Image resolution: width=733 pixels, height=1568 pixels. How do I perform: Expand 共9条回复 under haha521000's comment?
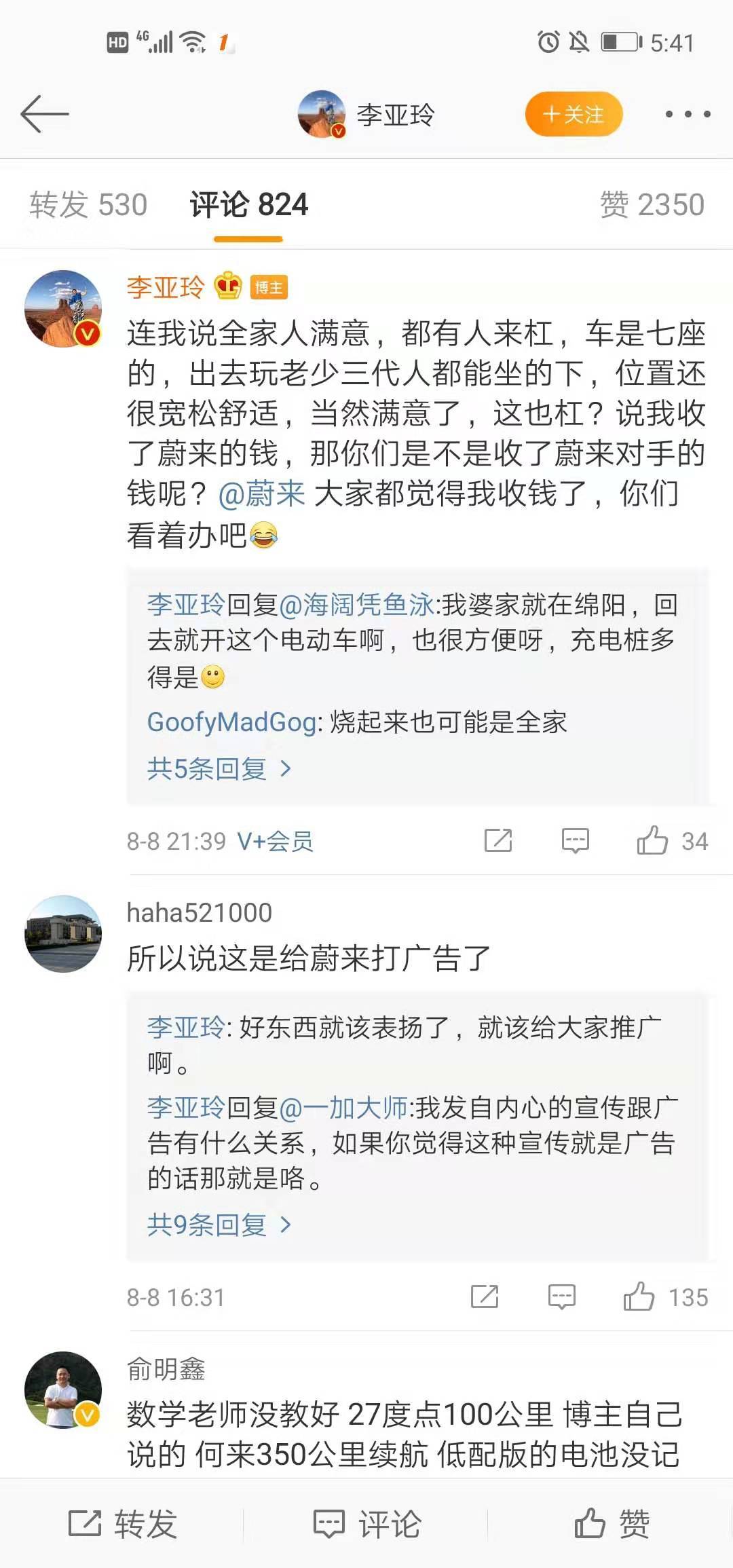pyautogui.click(x=219, y=1225)
